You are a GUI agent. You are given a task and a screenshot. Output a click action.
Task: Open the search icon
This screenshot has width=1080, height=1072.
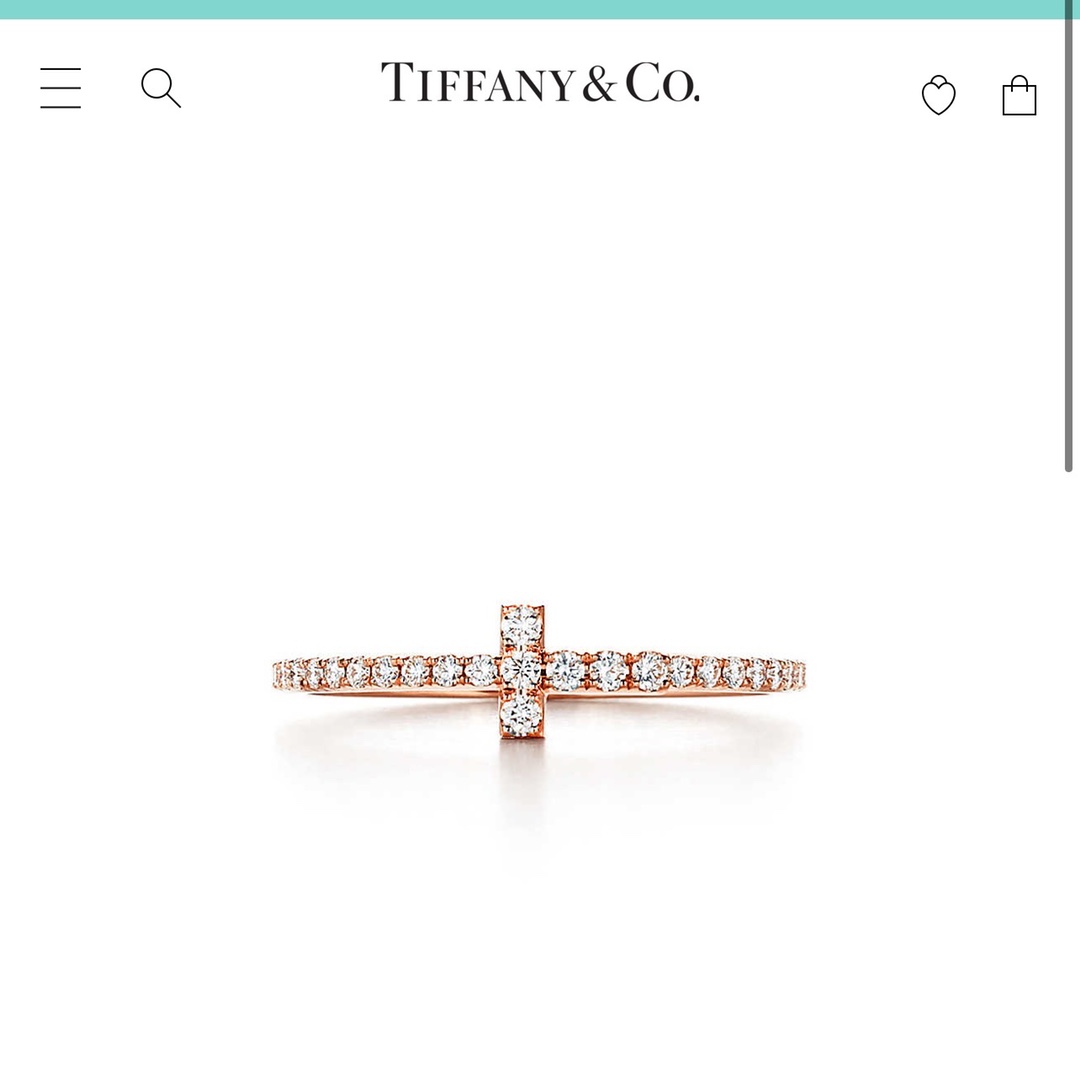click(x=160, y=88)
